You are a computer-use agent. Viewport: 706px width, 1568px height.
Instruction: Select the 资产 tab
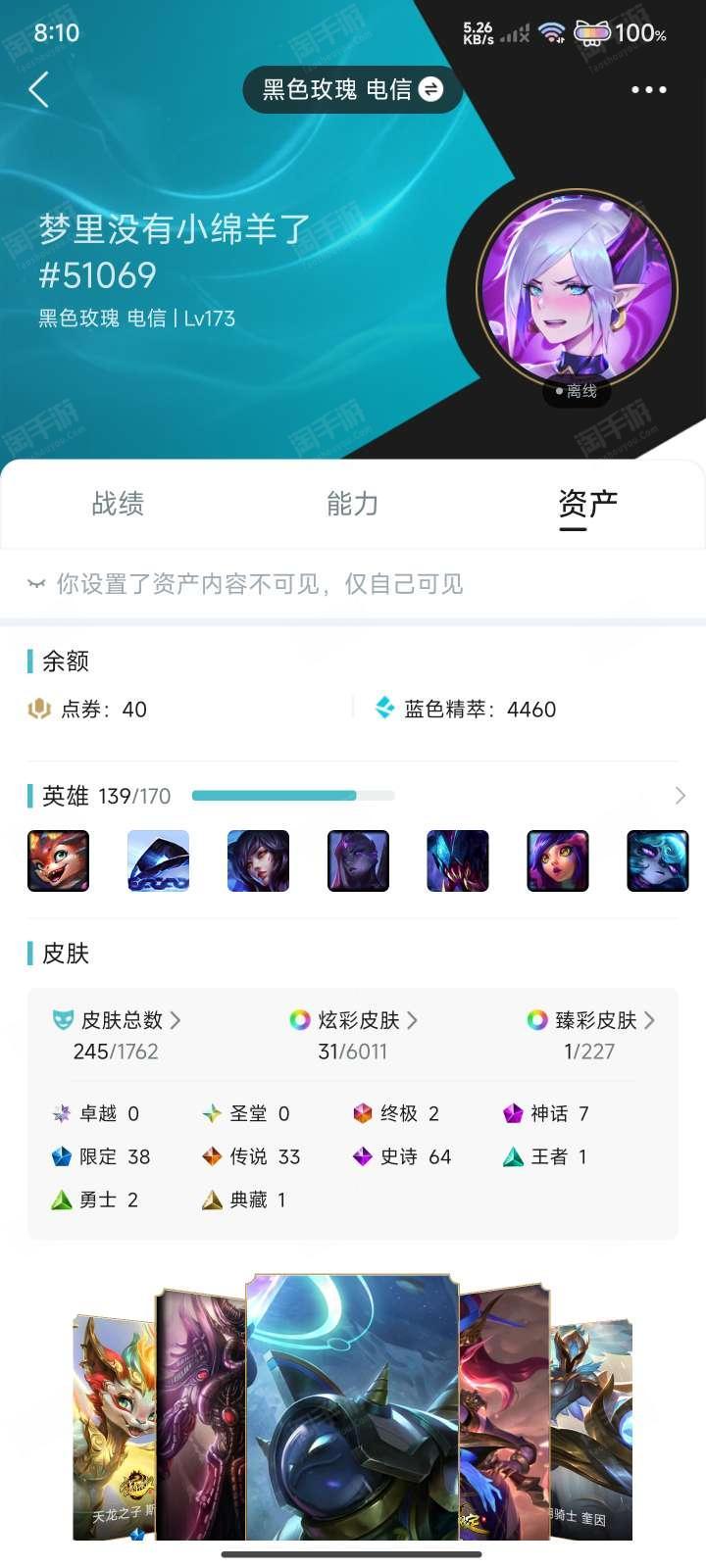(x=586, y=504)
